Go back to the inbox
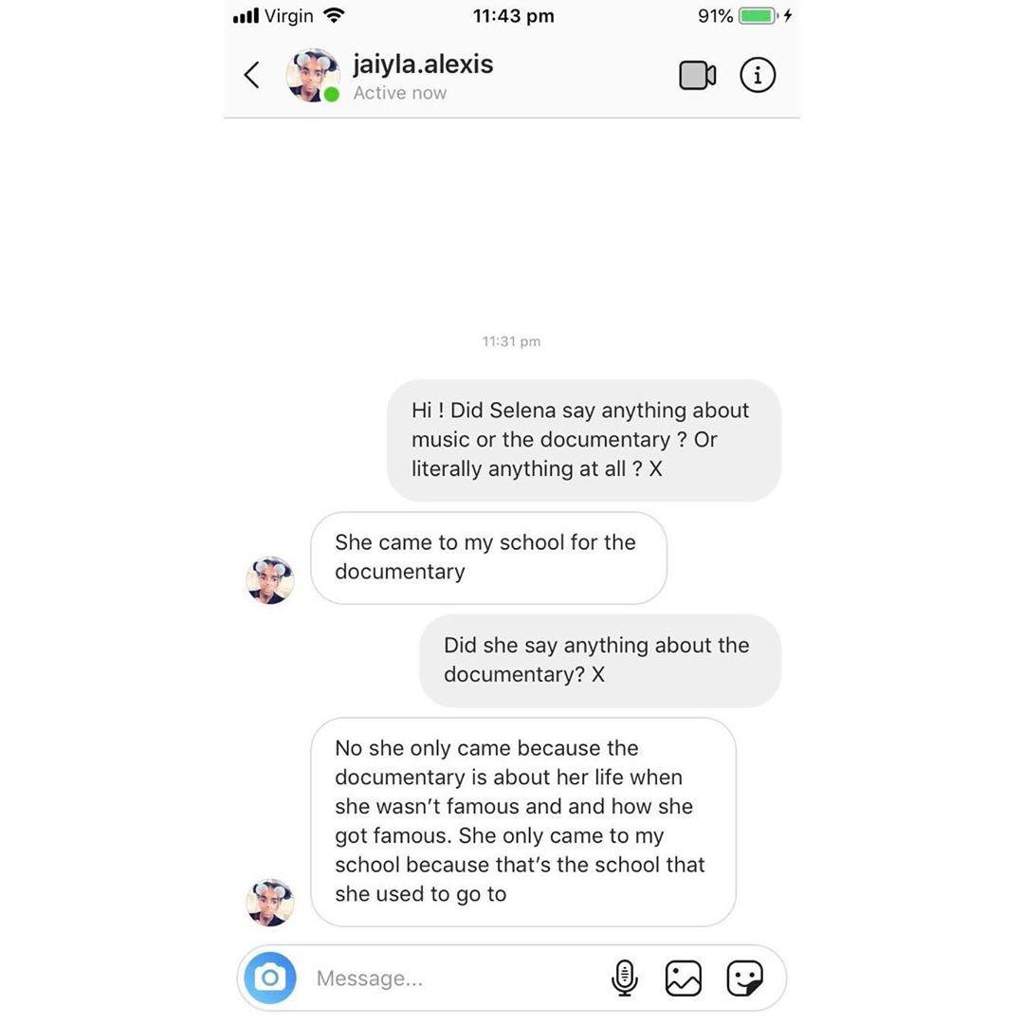The height and width of the screenshot is (1024, 1024). pyautogui.click(x=252, y=75)
